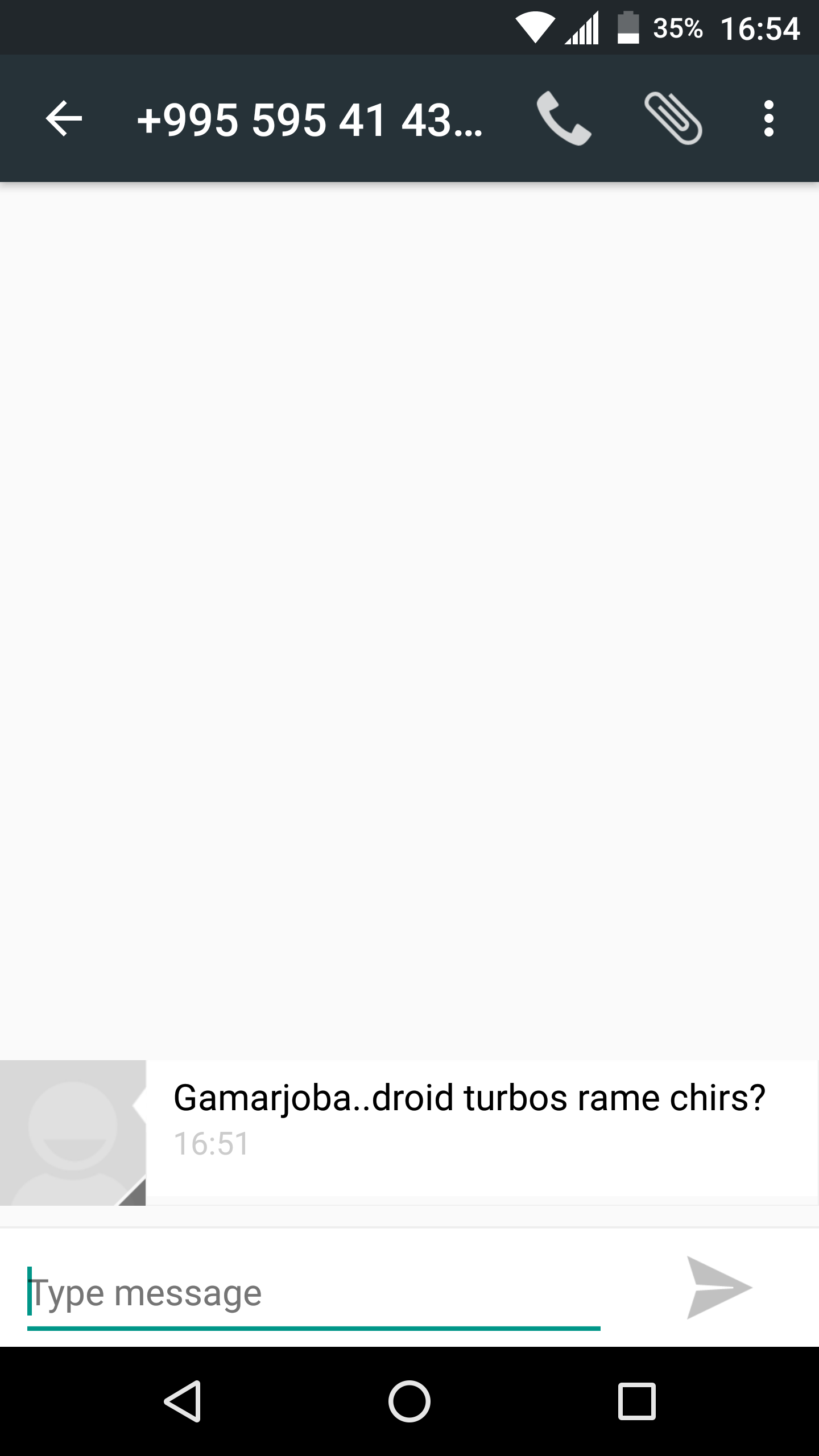The height and width of the screenshot is (1456, 819).
Task: Focus the Type message field
Action: click(x=313, y=1293)
